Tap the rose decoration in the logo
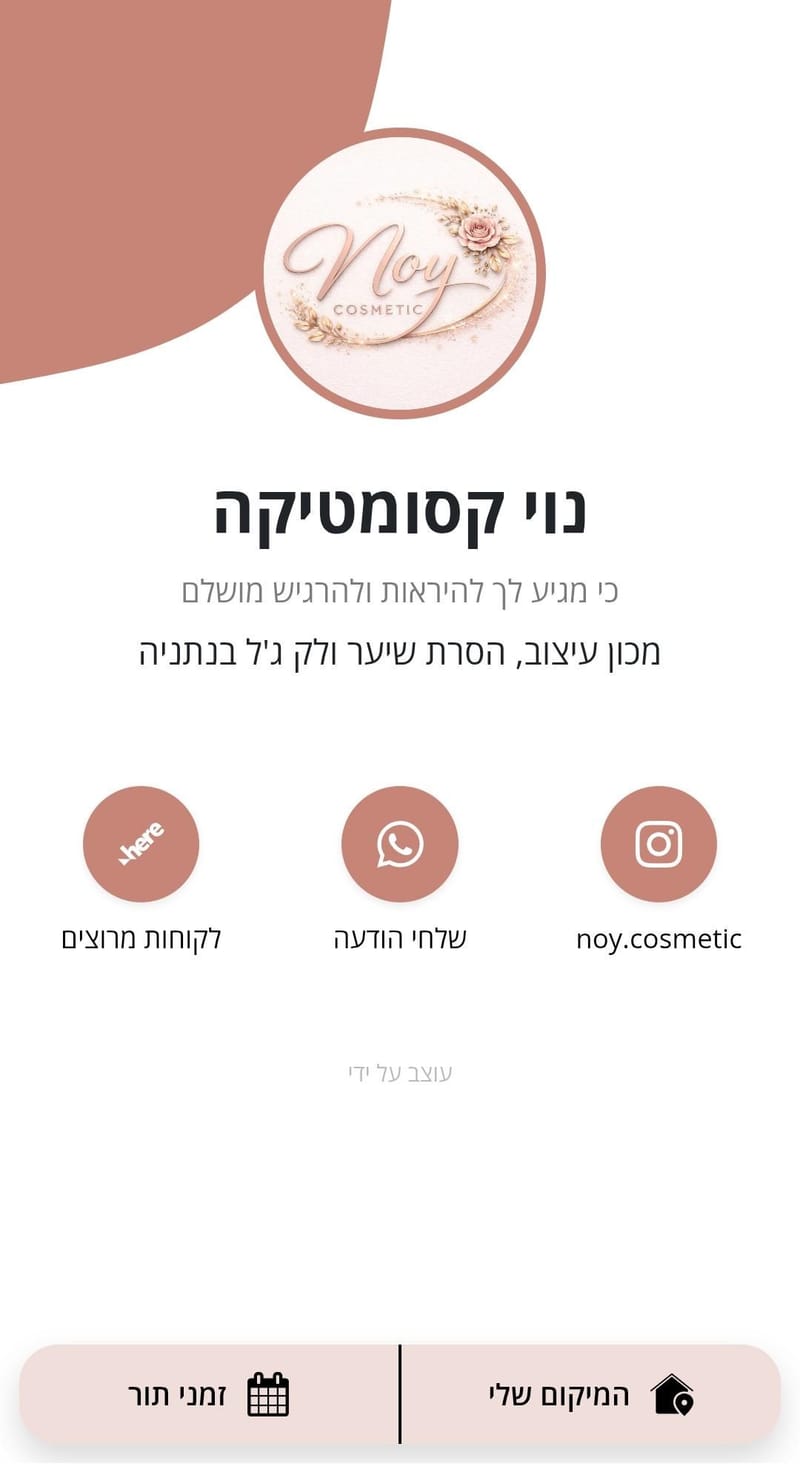 coord(480,232)
